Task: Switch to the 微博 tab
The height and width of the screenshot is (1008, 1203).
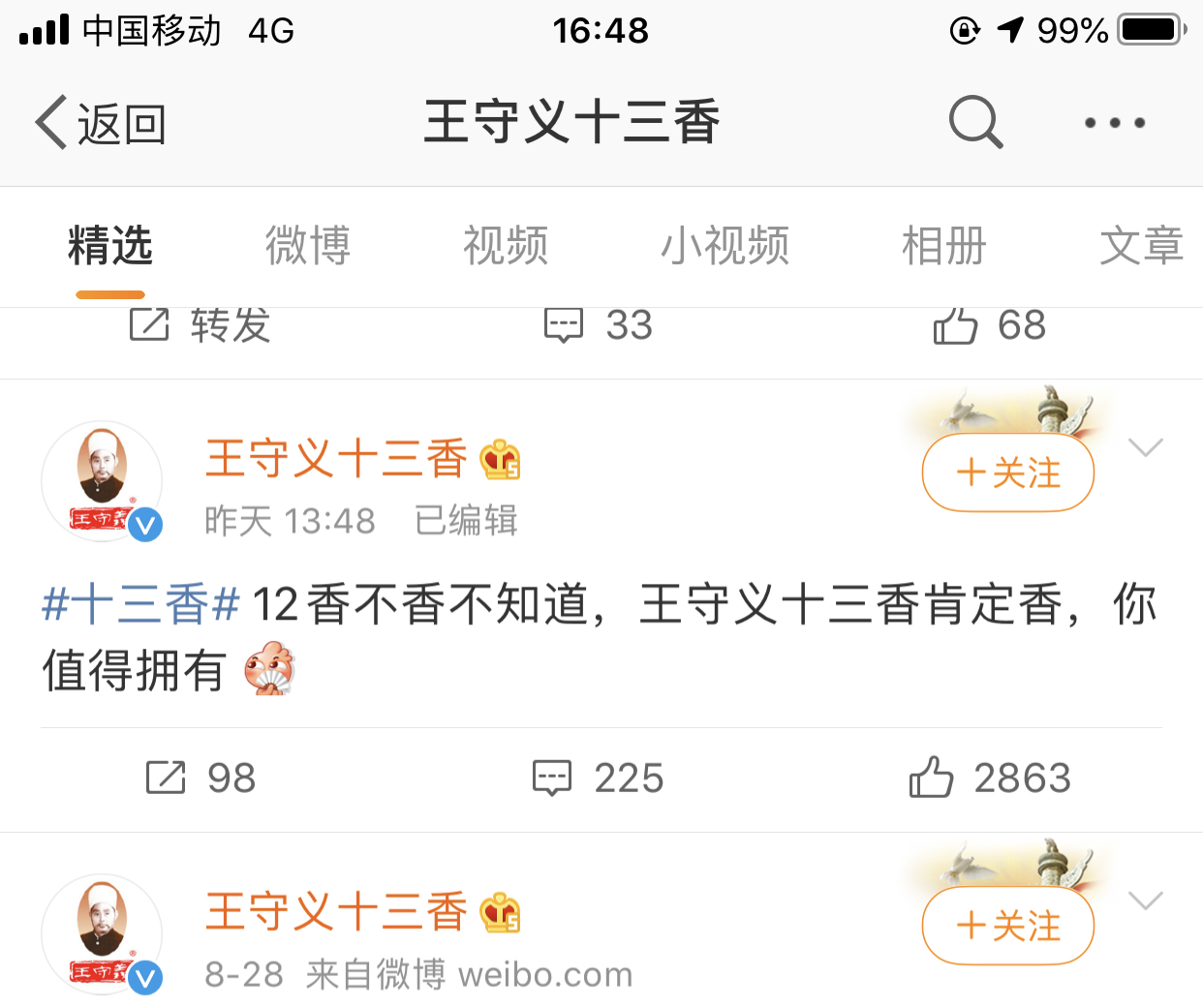Action: click(x=308, y=246)
